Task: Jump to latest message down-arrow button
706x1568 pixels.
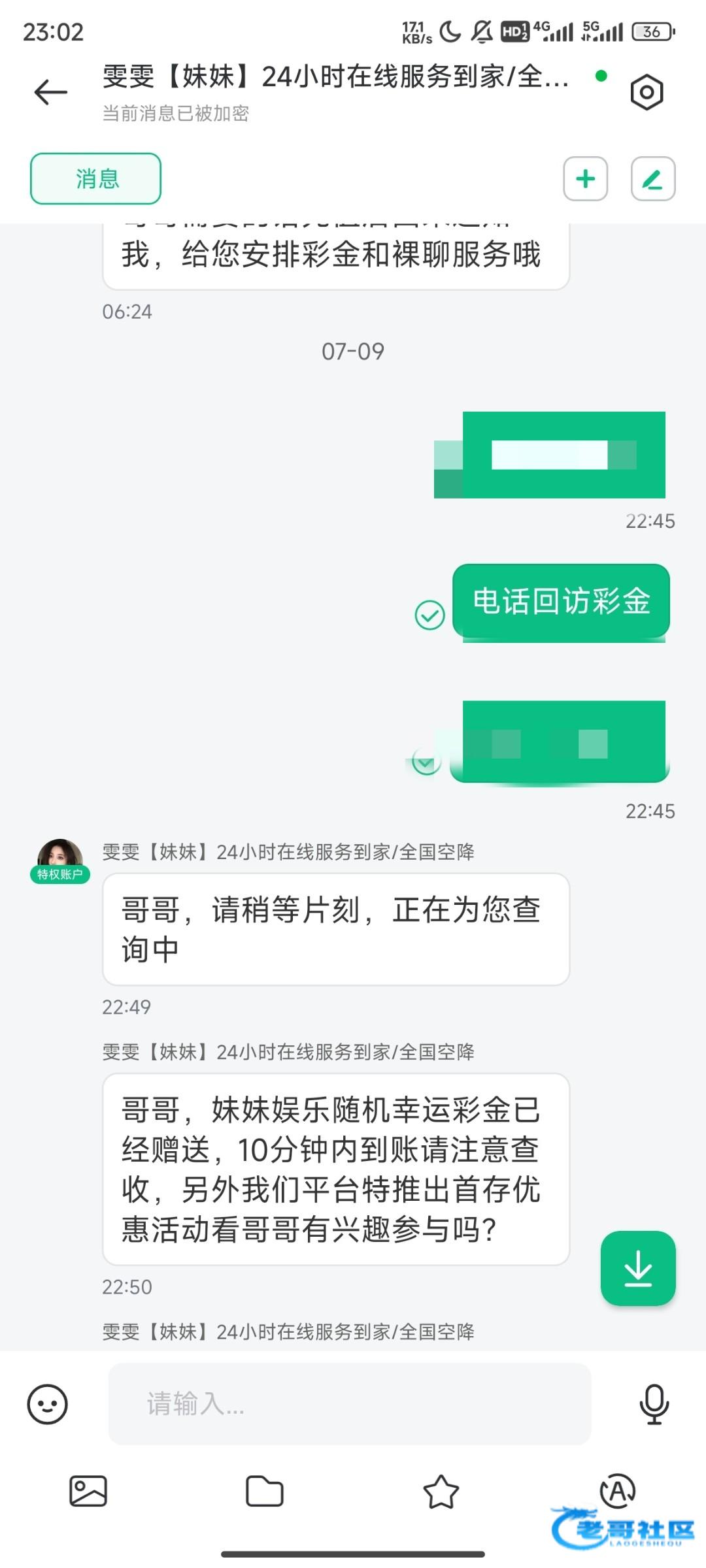Action: pyautogui.click(x=637, y=1268)
